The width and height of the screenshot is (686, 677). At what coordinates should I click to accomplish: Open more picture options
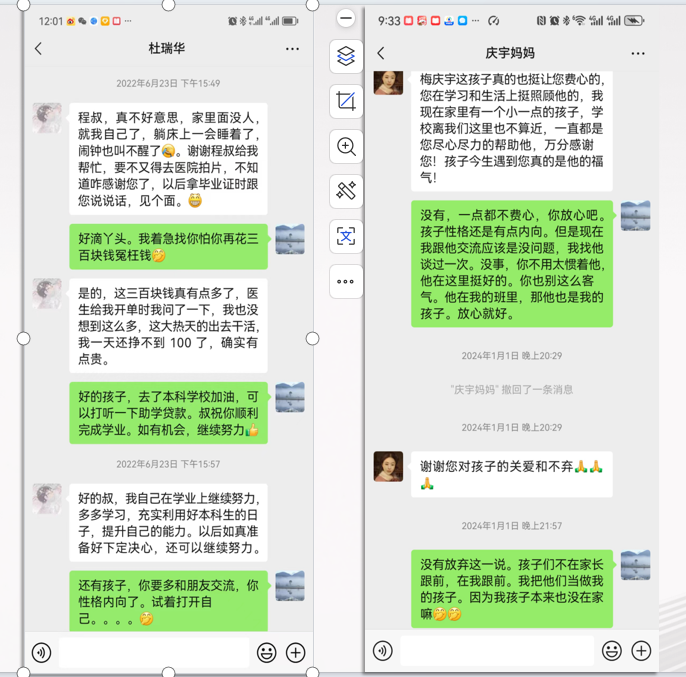tap(346, 281)
